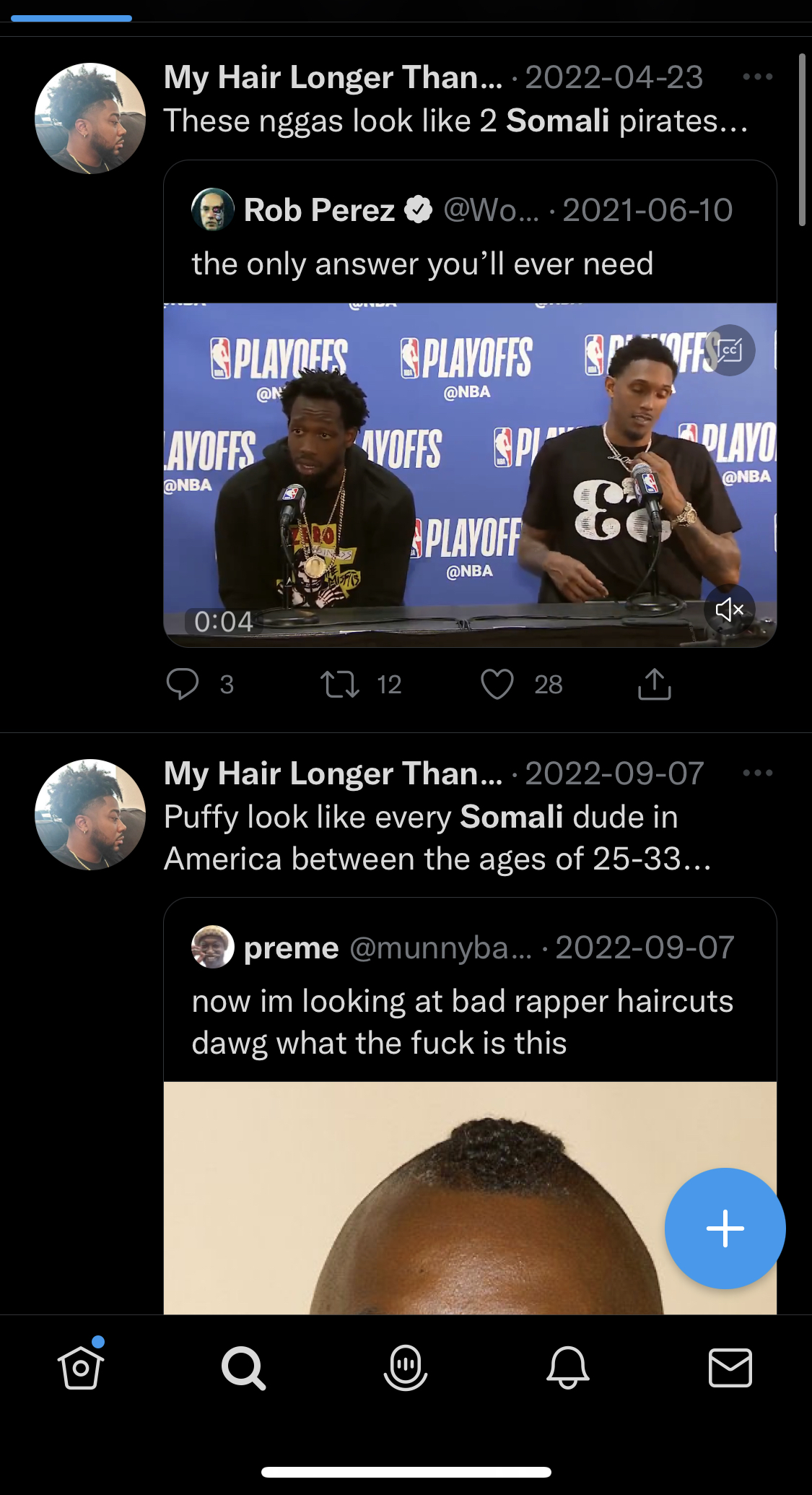Open author avatar on the Puffy tweet

pyautogui.click(x=90, y=815)
